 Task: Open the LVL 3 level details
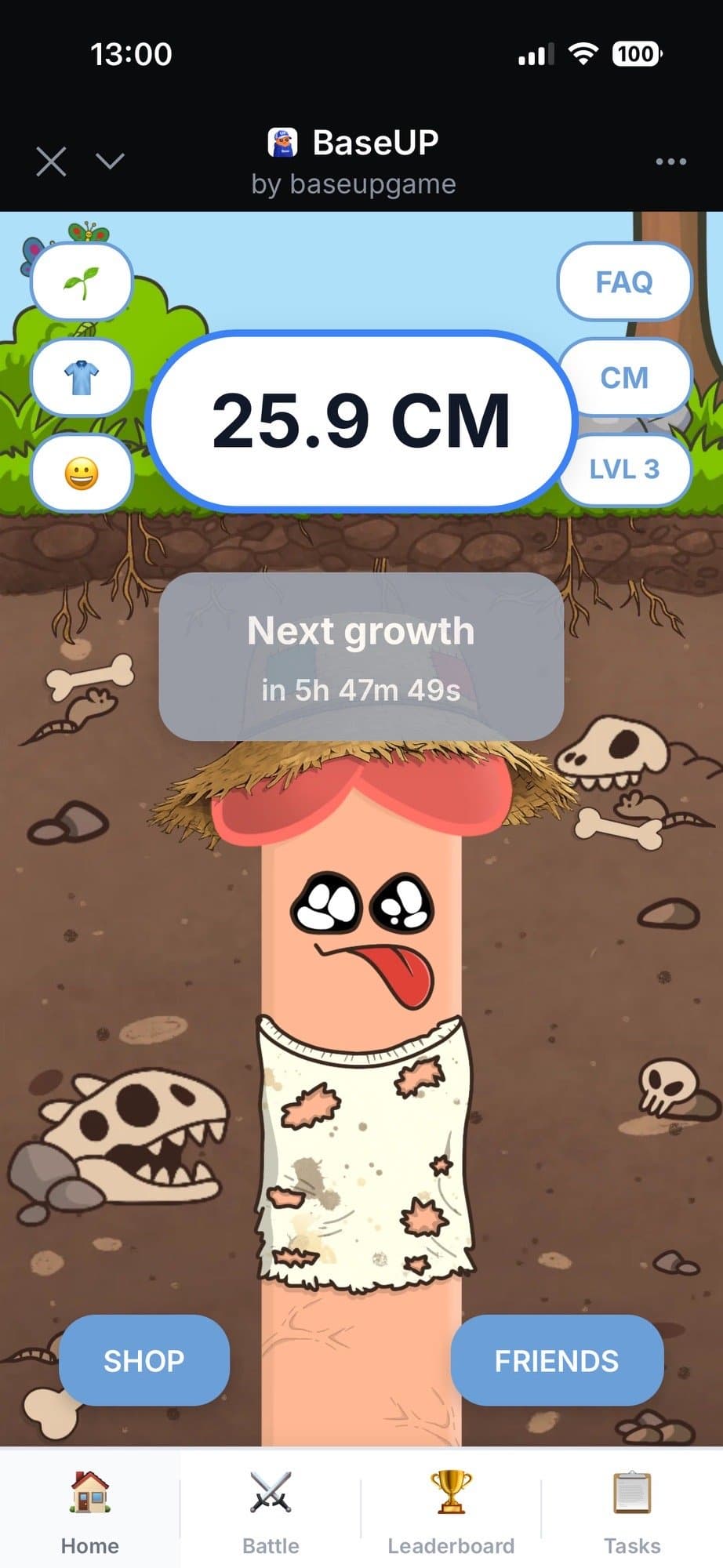(x=624, y=470)
